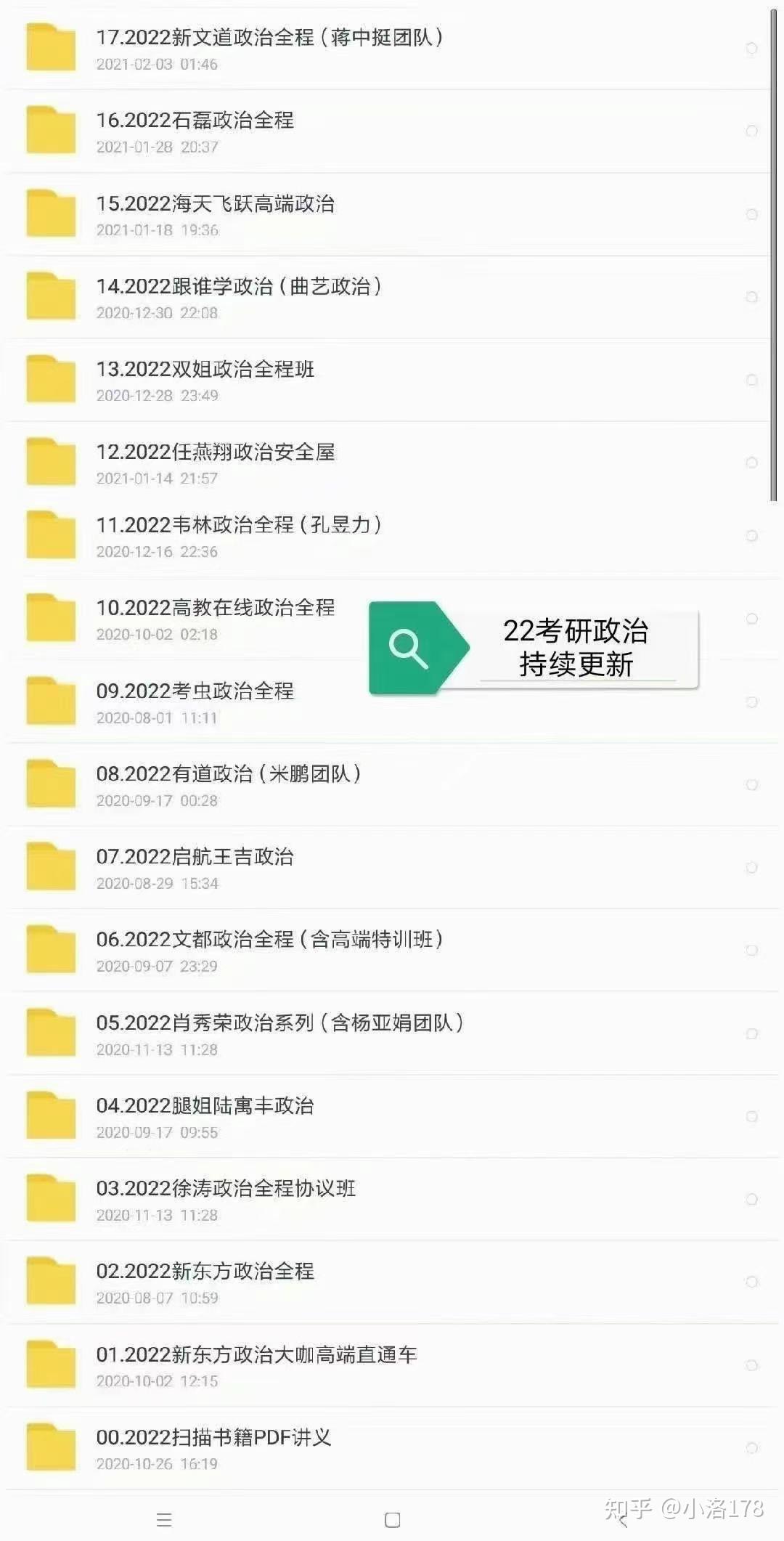The height and width of the screenshot is (1541, 784).
Task: Open 09.2022考虫政治全程 folder
Action: [195, 691]
